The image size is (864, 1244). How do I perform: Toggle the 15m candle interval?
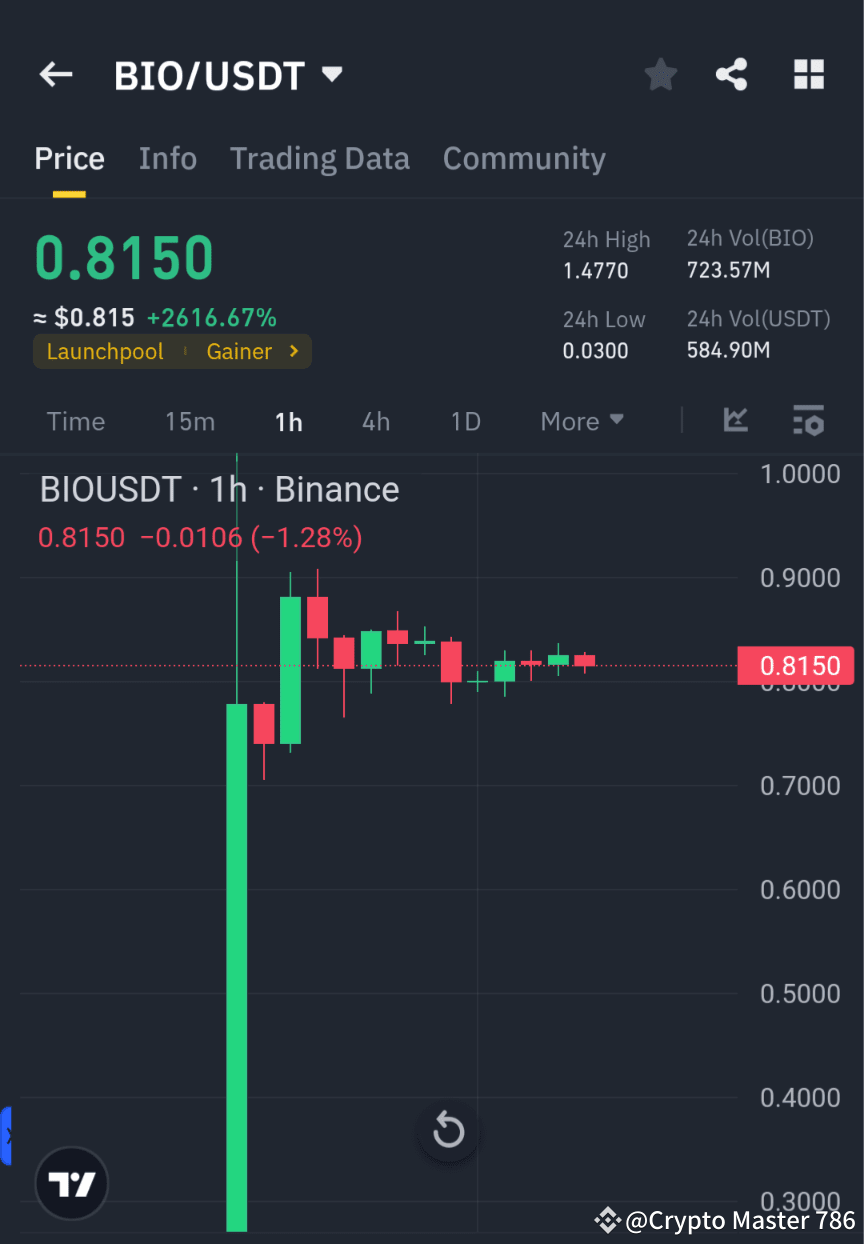click(x=190, y=421)
